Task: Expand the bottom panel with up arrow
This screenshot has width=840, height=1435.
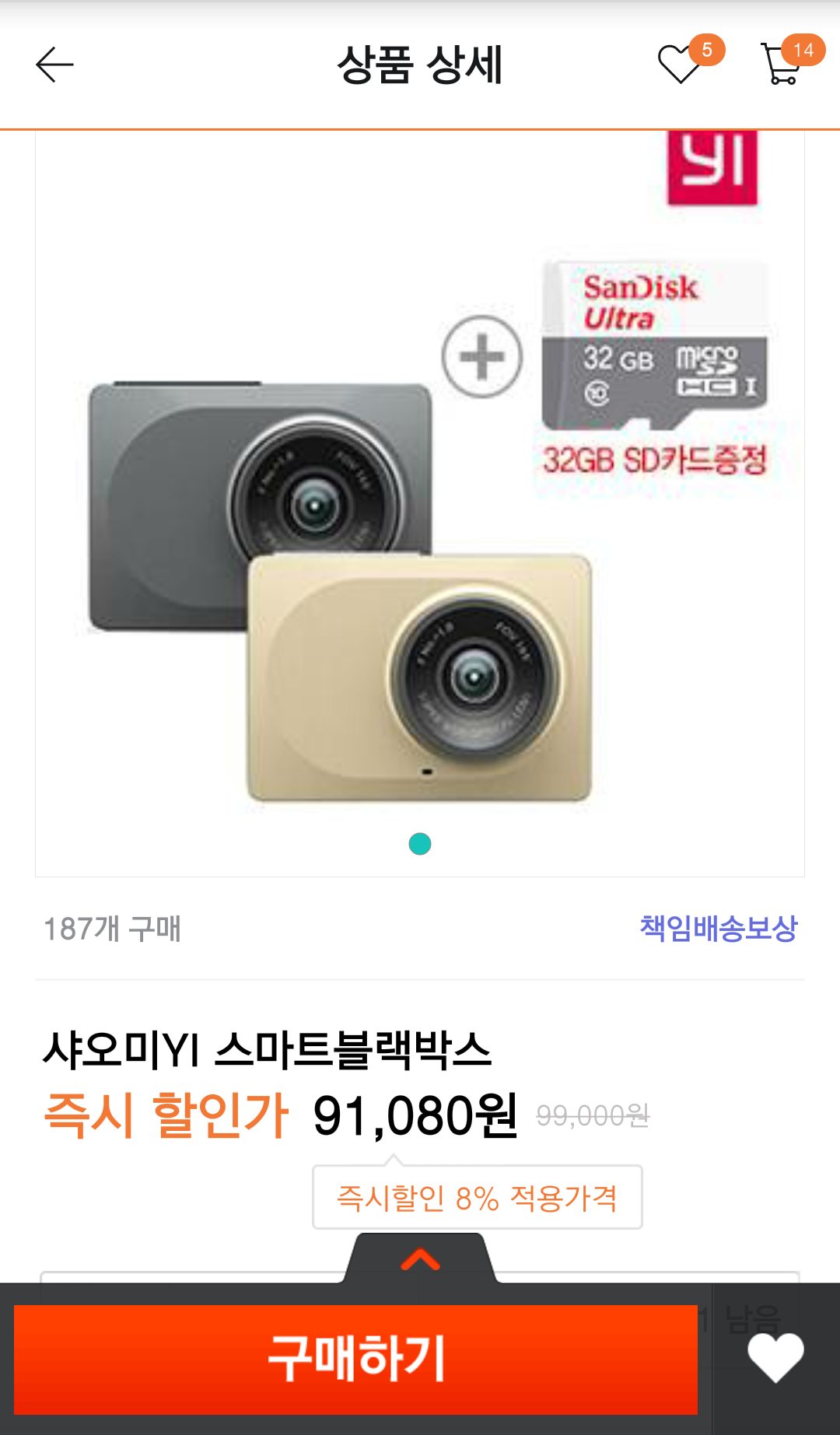Action: click(x=420, y=1259)
